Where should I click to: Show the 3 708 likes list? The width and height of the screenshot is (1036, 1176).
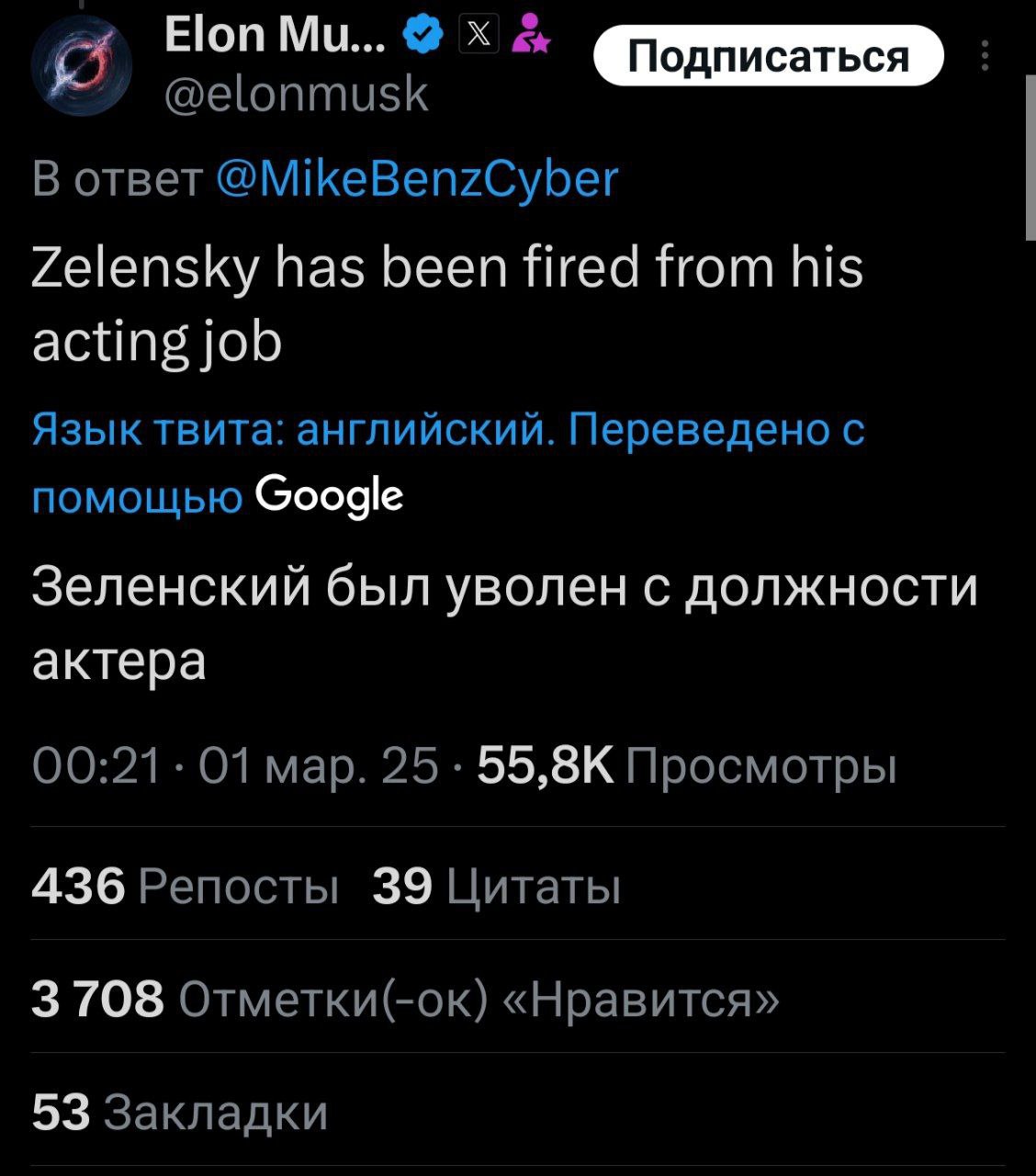coord(404,999)
